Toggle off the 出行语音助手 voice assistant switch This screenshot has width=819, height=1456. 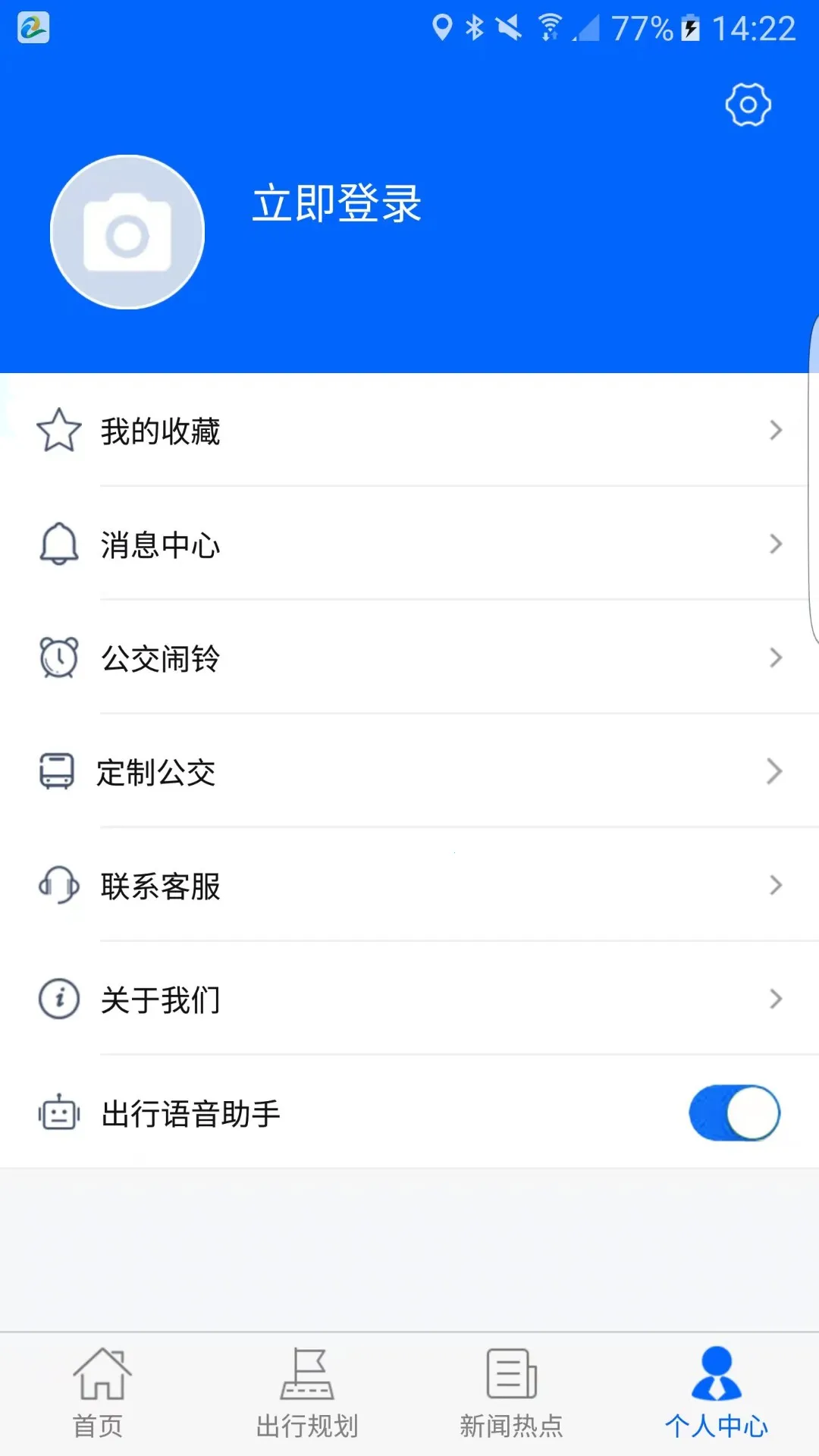[733, 1113]
